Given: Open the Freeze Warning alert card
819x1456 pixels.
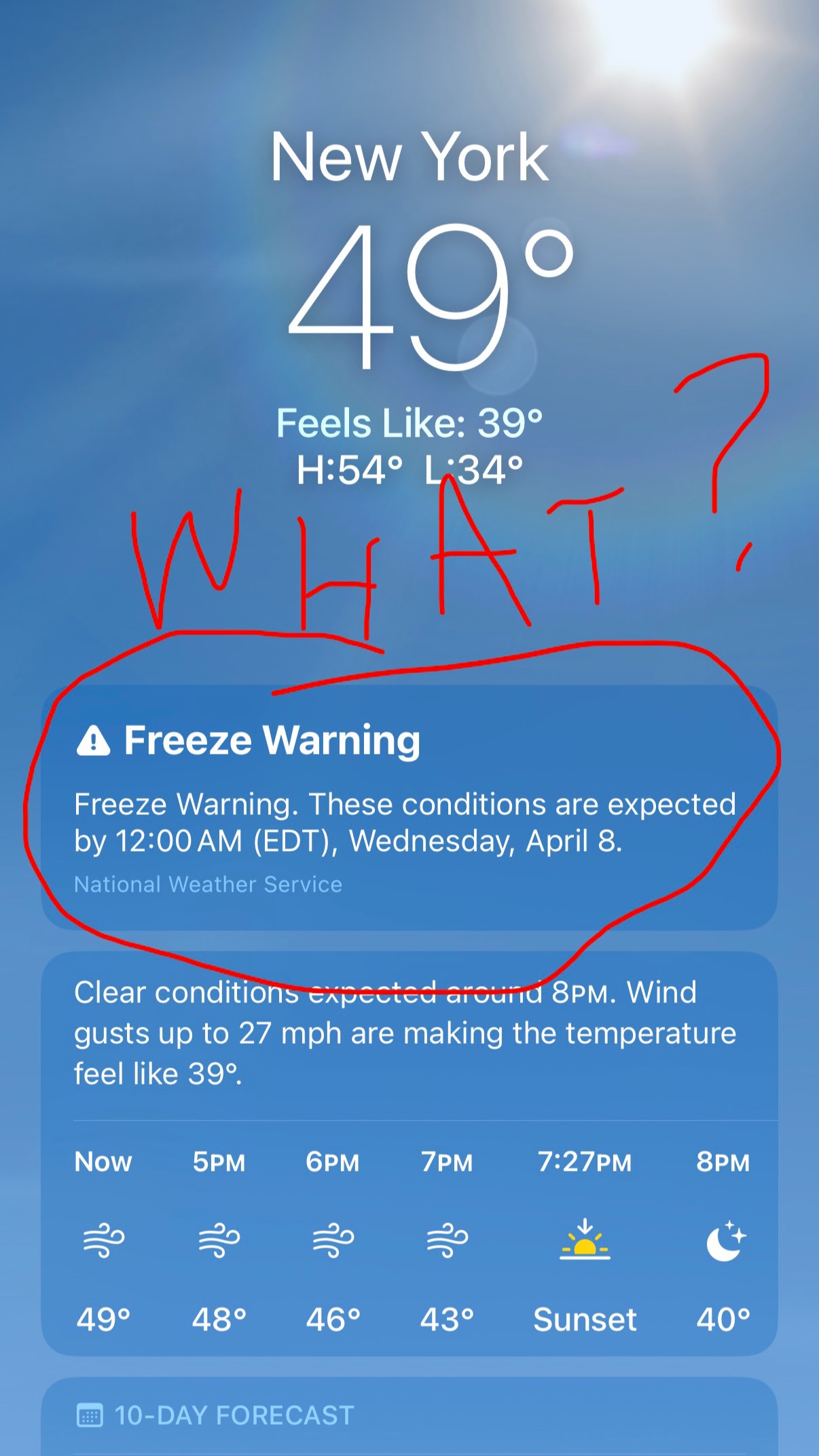Looking at the screenshot, I should pyautogui.click(x=409, y=808).
